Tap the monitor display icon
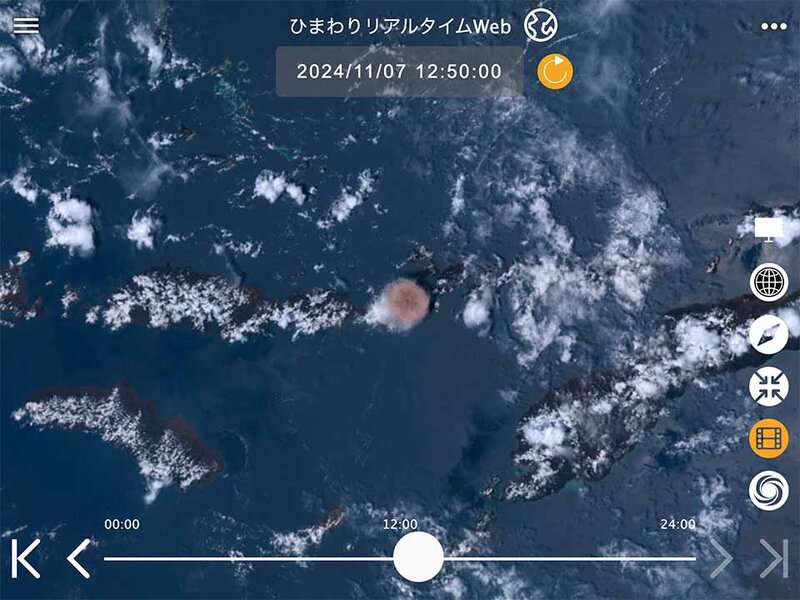 tap(769, 231)
